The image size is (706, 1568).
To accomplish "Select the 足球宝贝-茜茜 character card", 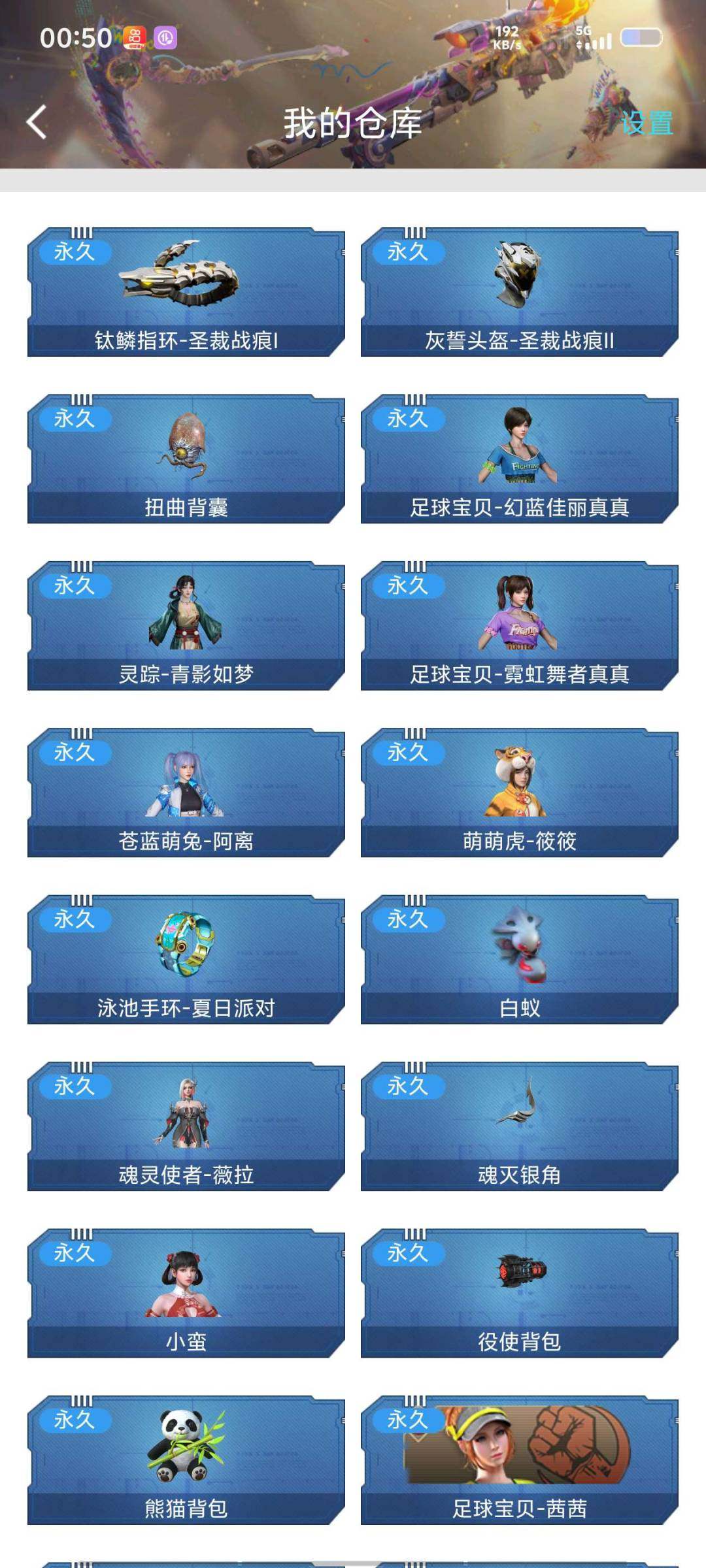I will [x=520, y=1463].
